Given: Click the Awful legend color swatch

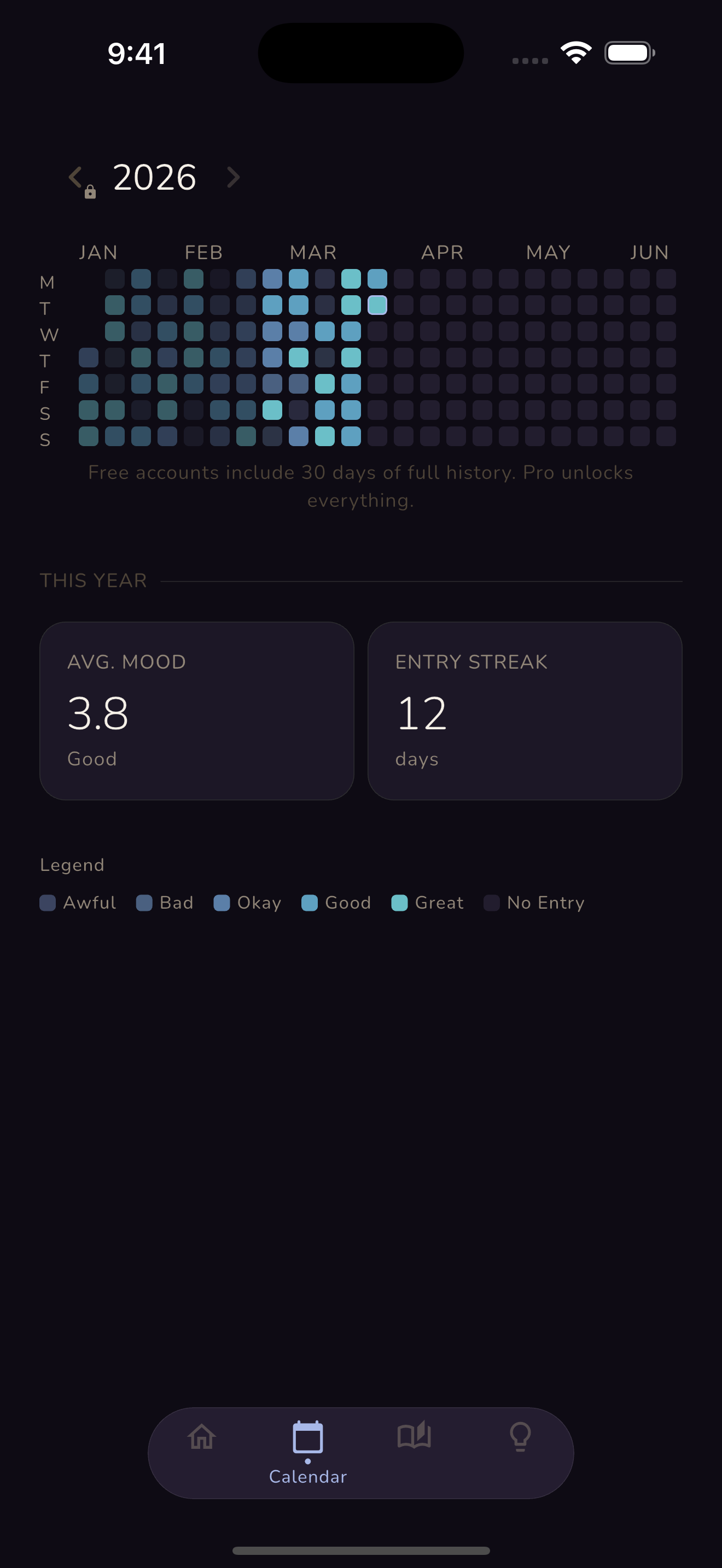Looking at the screenshot, I should click(x=48, y=903).
